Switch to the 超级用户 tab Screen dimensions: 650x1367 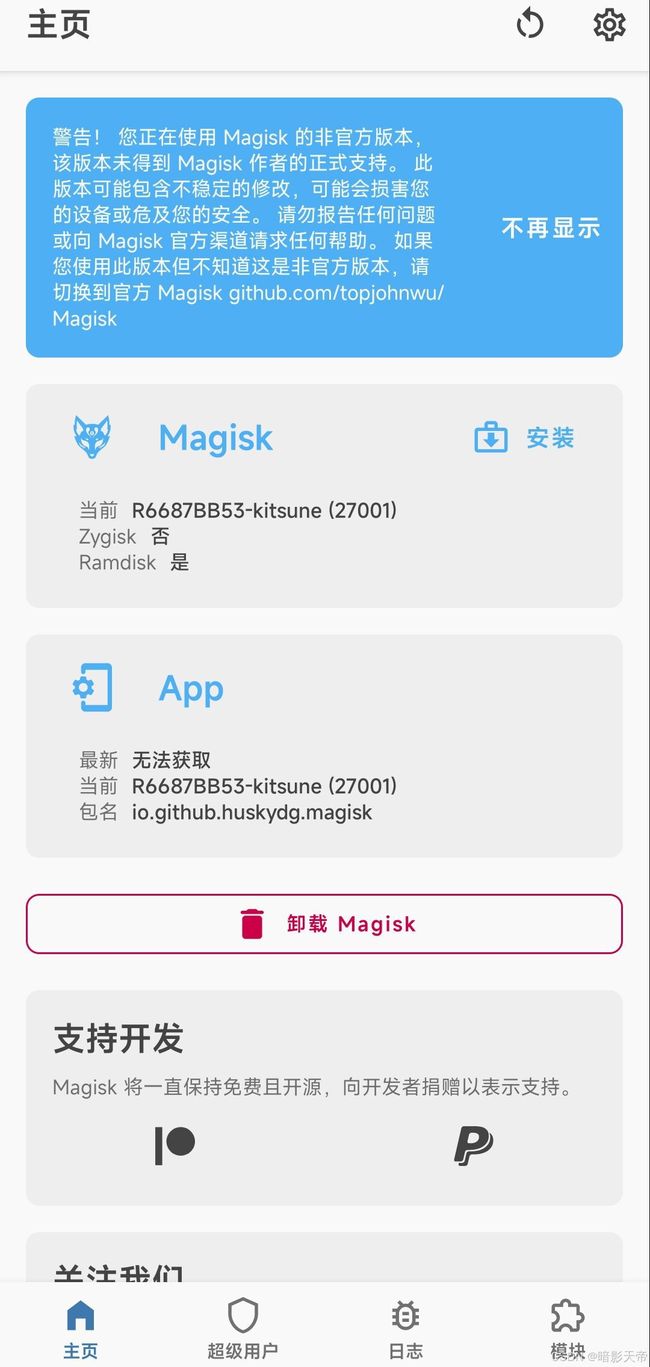point(242,1328)
